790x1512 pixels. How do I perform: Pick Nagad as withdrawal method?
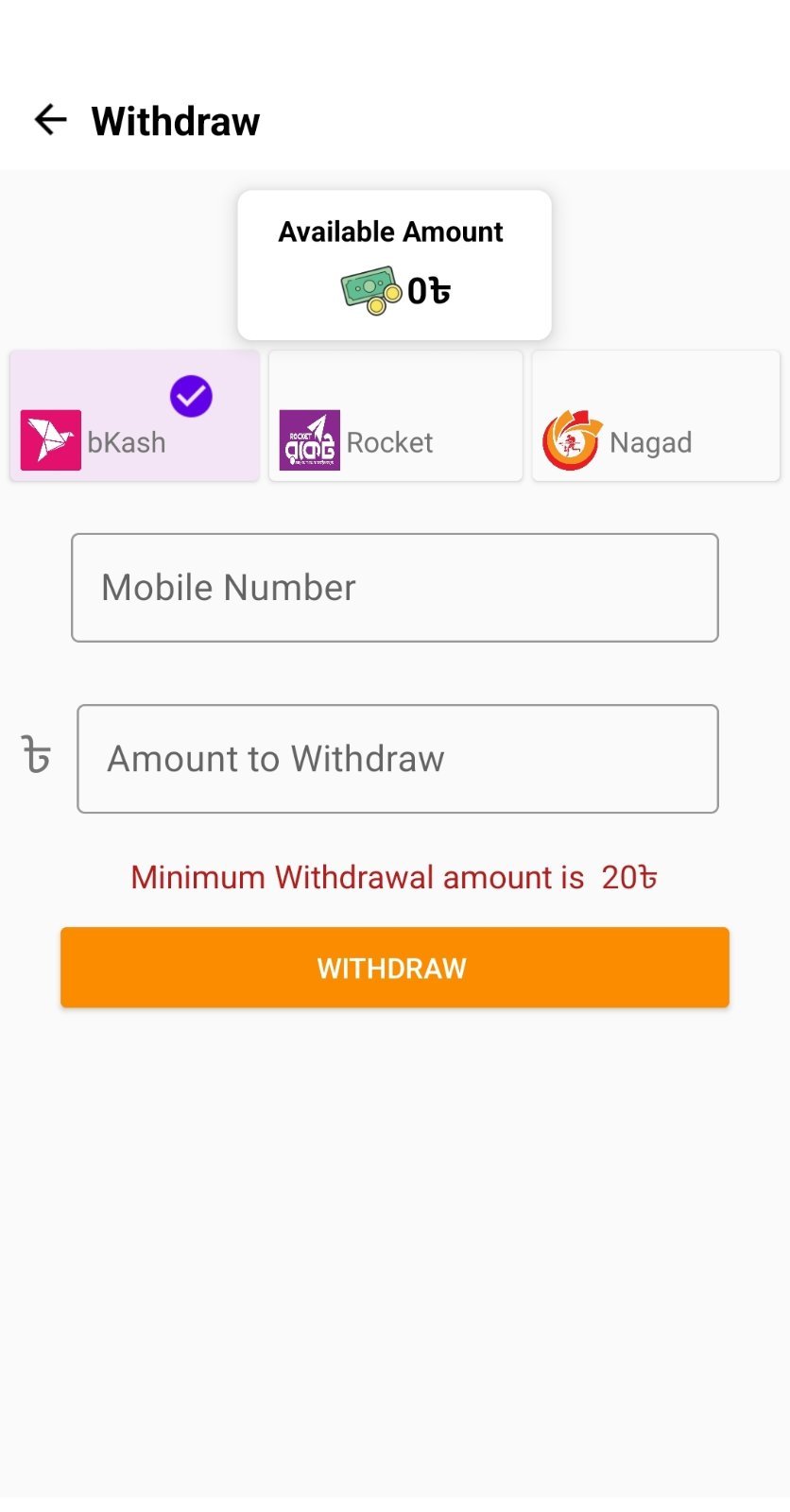coord(656,416)
